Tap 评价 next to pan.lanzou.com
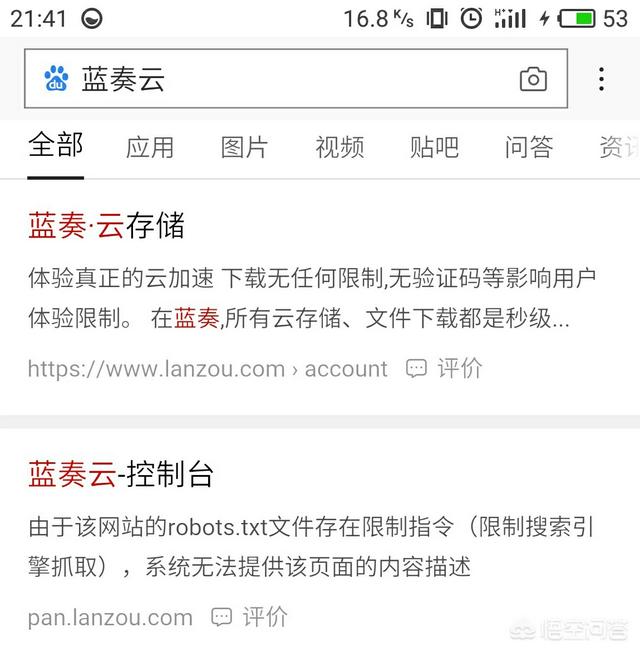Screen dimensions: 640x652 coord(250,617)
